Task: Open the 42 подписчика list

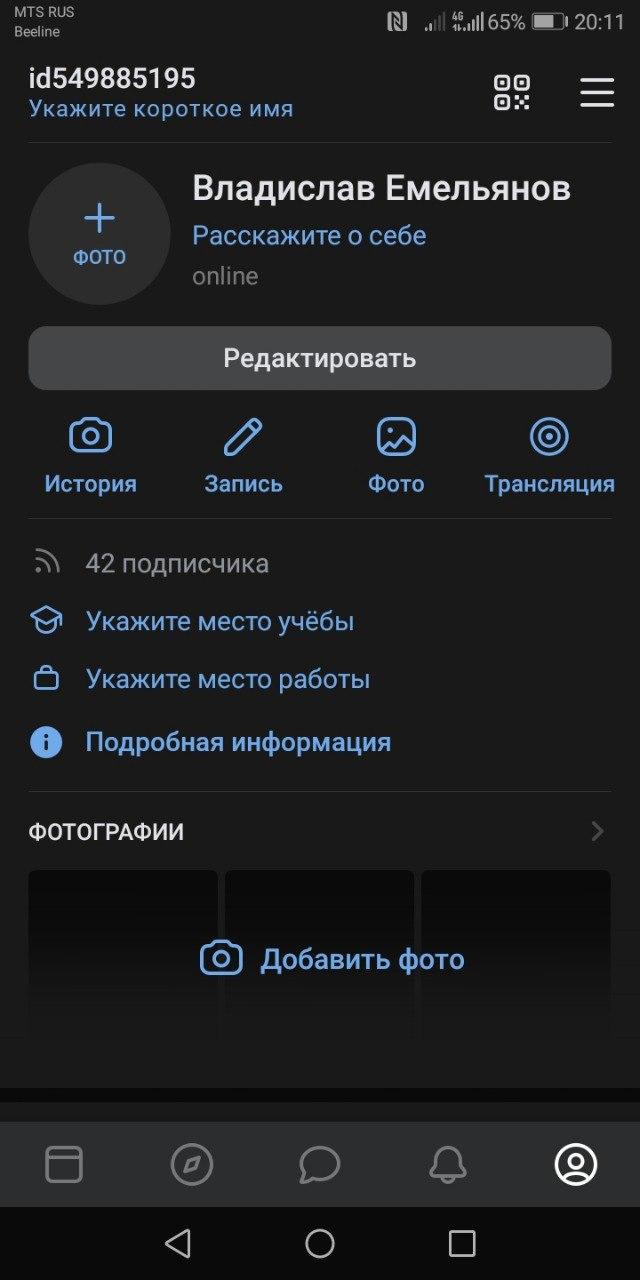Action: click(176, 564)
